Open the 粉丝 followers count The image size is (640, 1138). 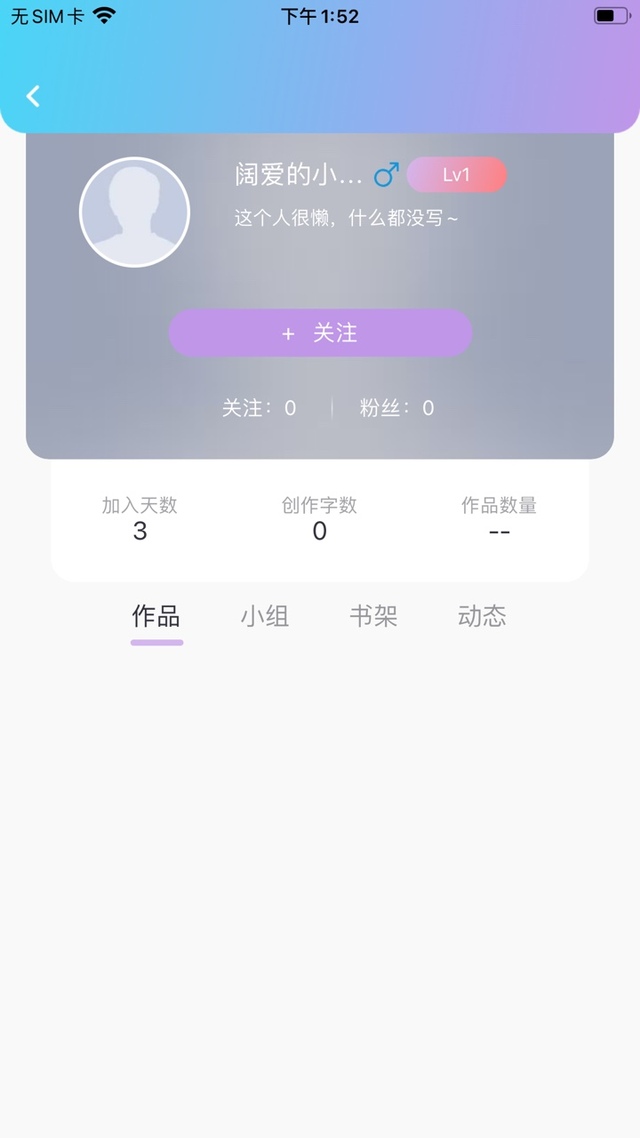coord(397,408)
